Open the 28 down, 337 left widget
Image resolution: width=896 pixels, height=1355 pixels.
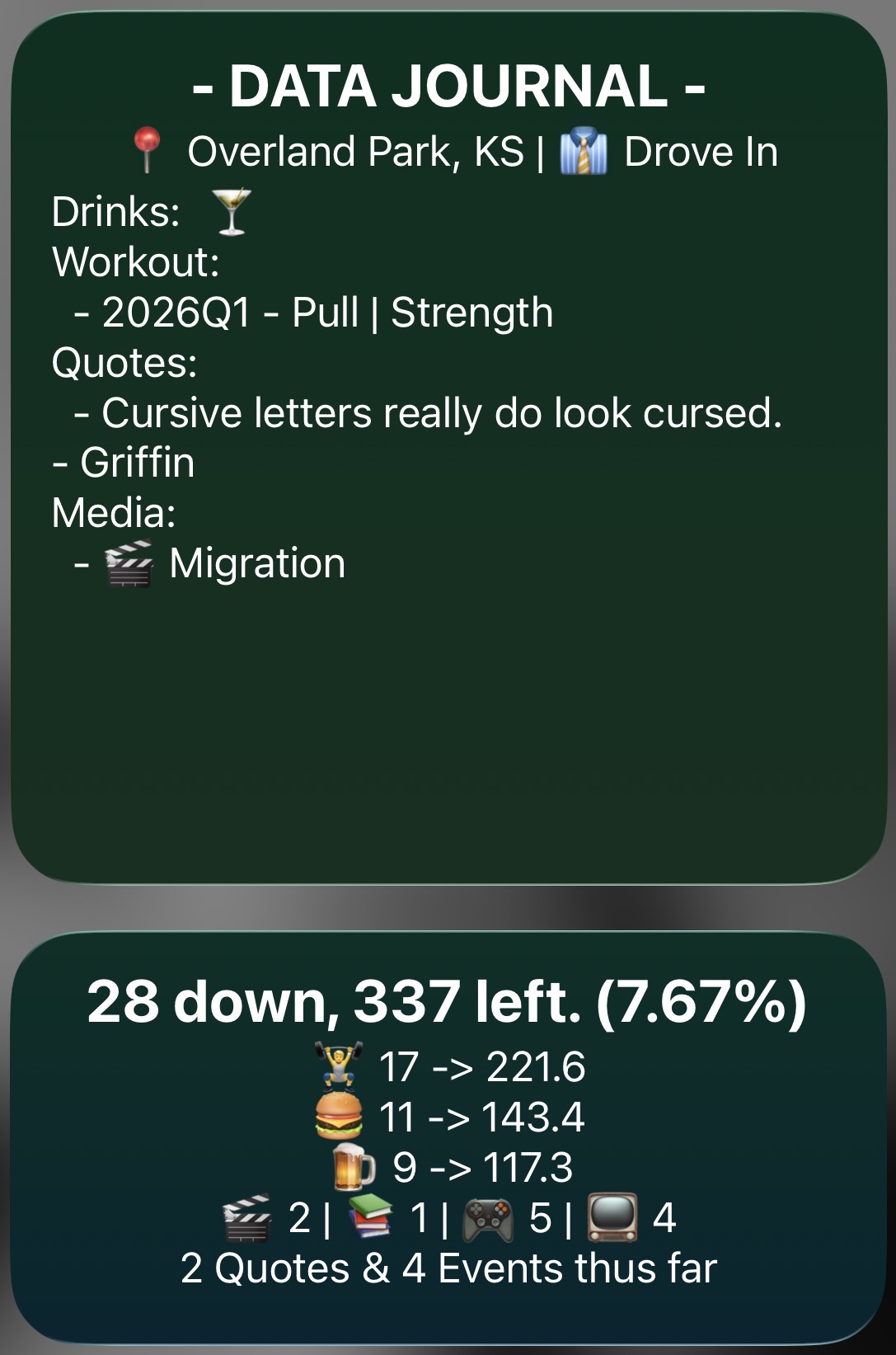click(448, 1138)
